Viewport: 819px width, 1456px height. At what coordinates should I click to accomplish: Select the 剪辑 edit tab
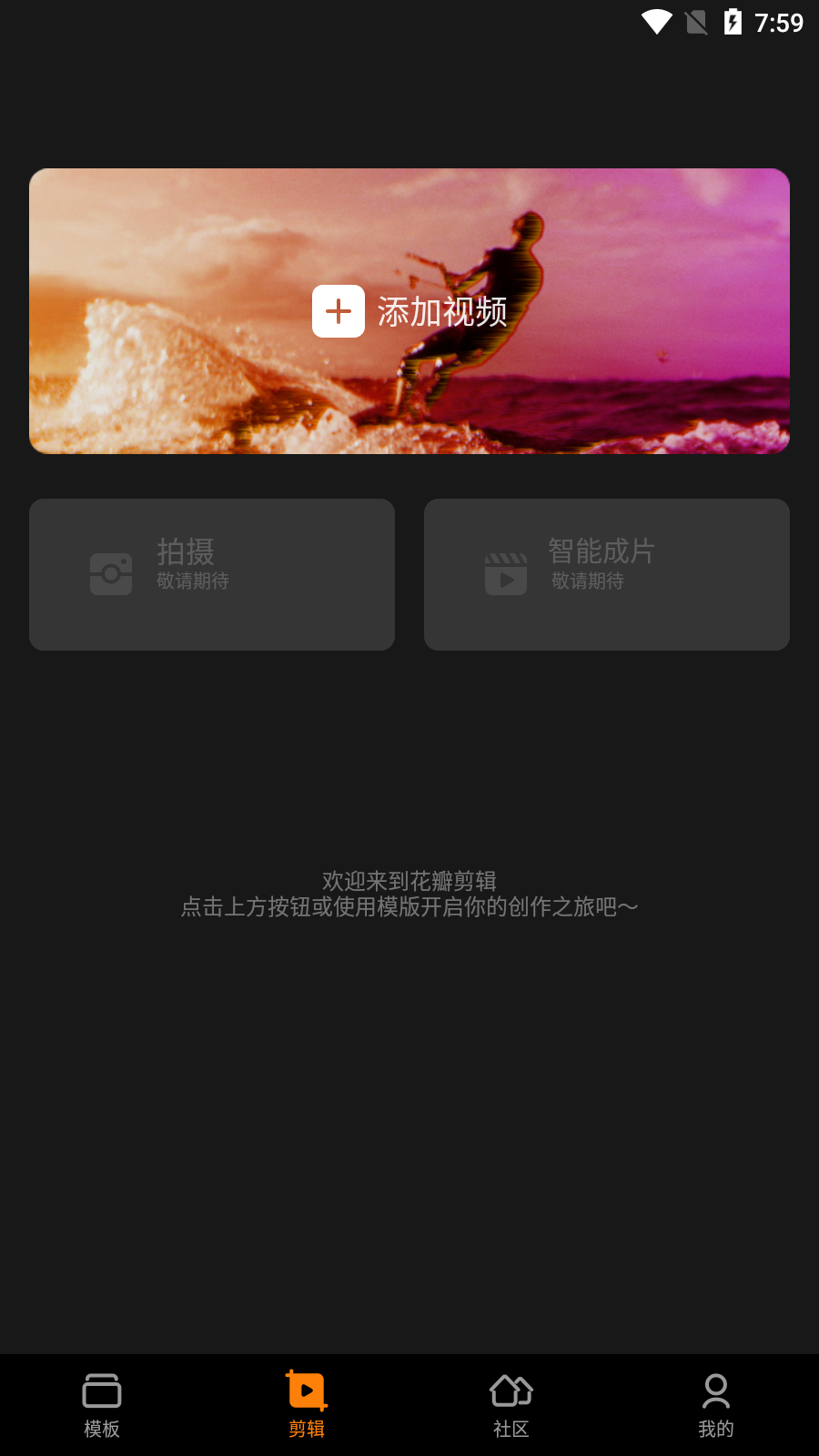point(307,1405)
